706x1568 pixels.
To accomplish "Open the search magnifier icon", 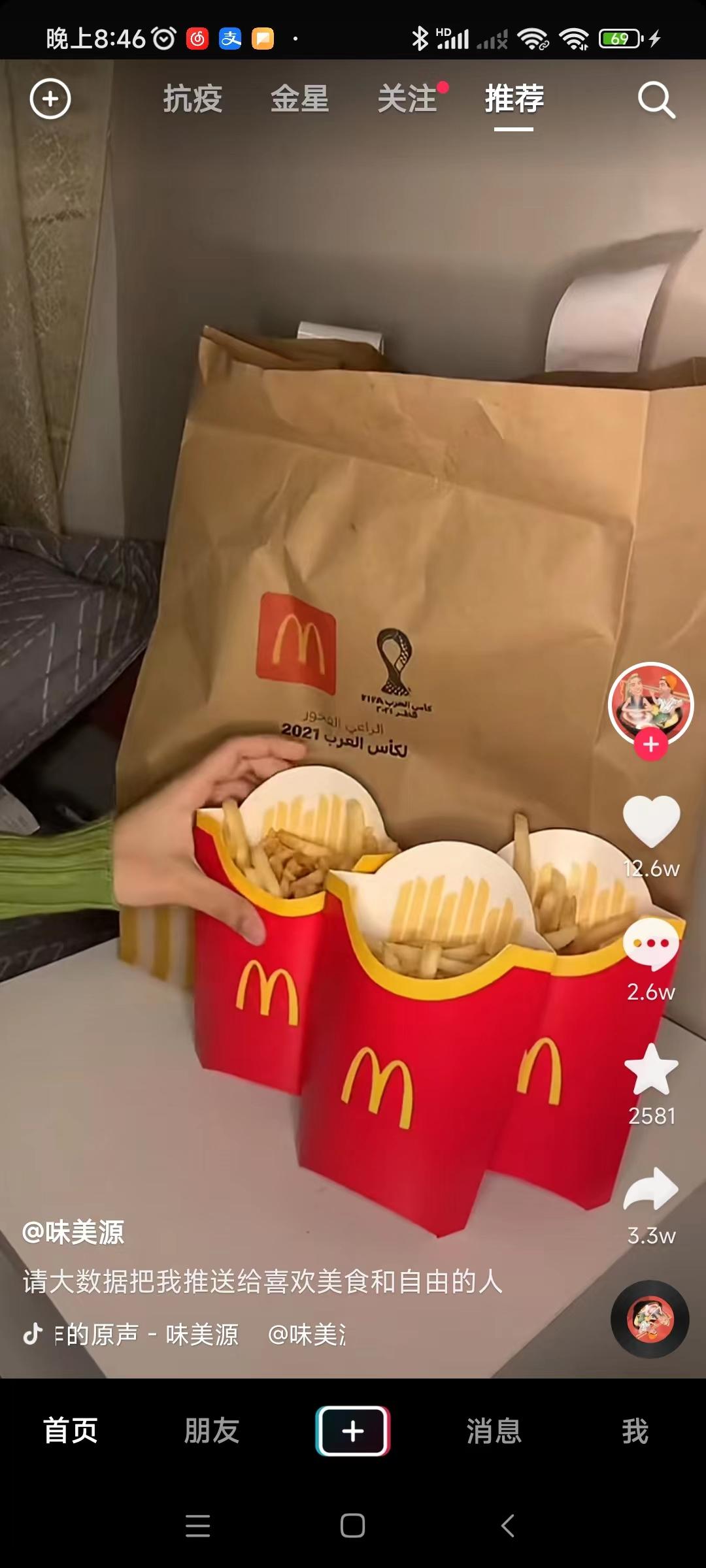I will pyautogui.click(x=656, y=100).
